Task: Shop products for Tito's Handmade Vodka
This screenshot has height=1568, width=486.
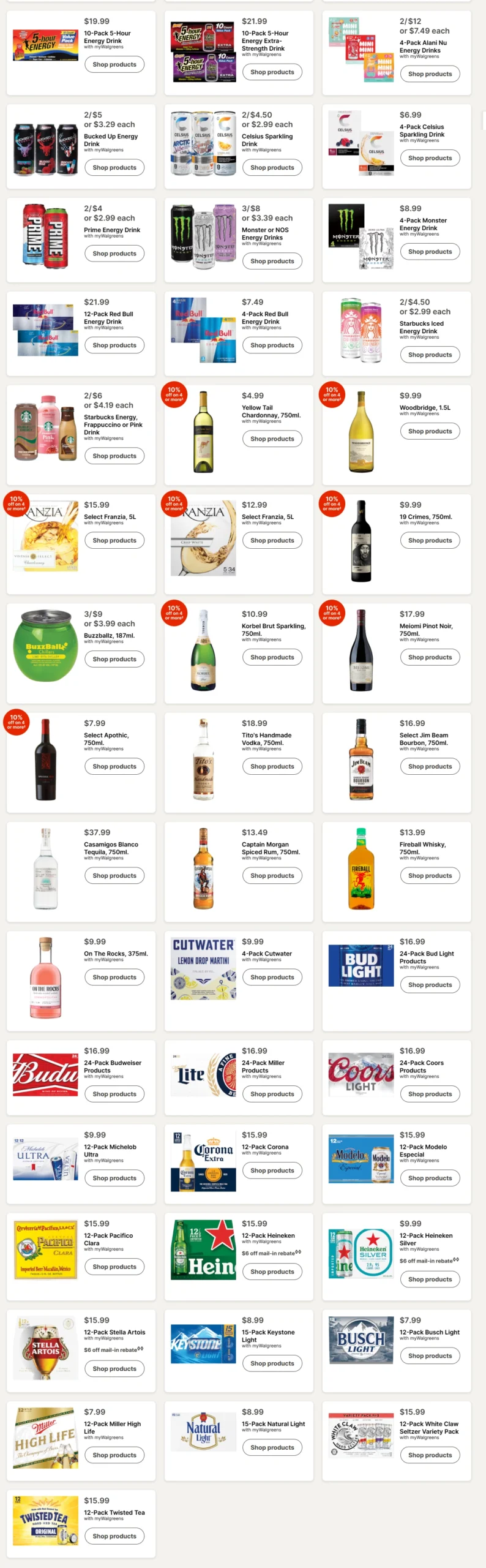Action: [x=272, y=767]
